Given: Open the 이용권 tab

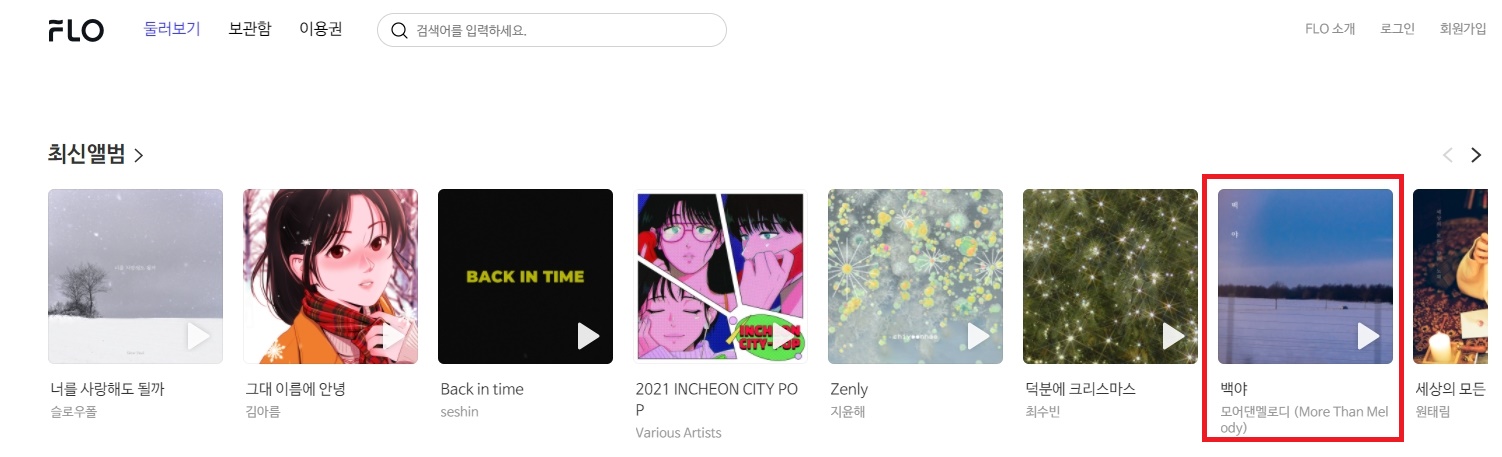Looking at the screenshot, I should click(x=320, y=29).
